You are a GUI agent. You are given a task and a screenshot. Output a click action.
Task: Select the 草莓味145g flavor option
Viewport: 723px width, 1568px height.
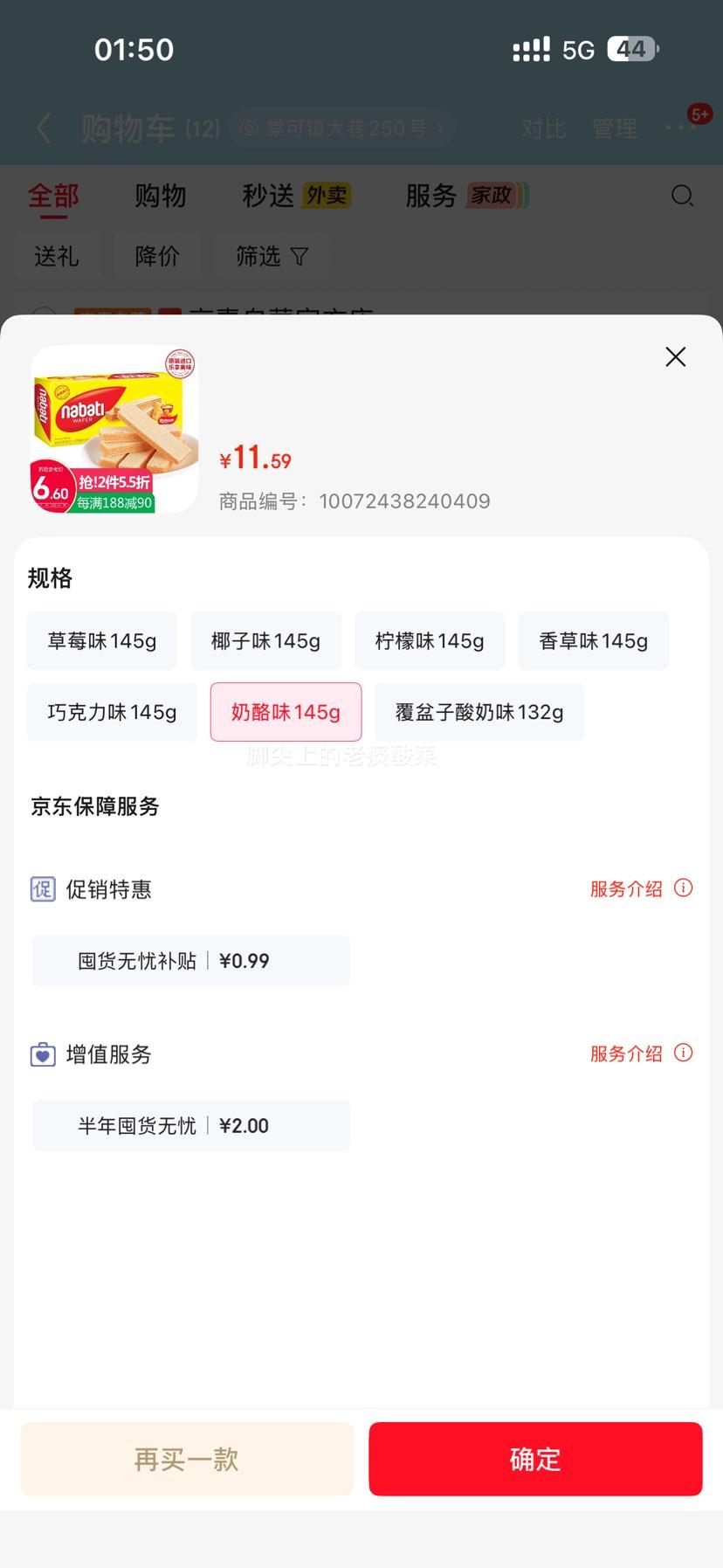102,640
